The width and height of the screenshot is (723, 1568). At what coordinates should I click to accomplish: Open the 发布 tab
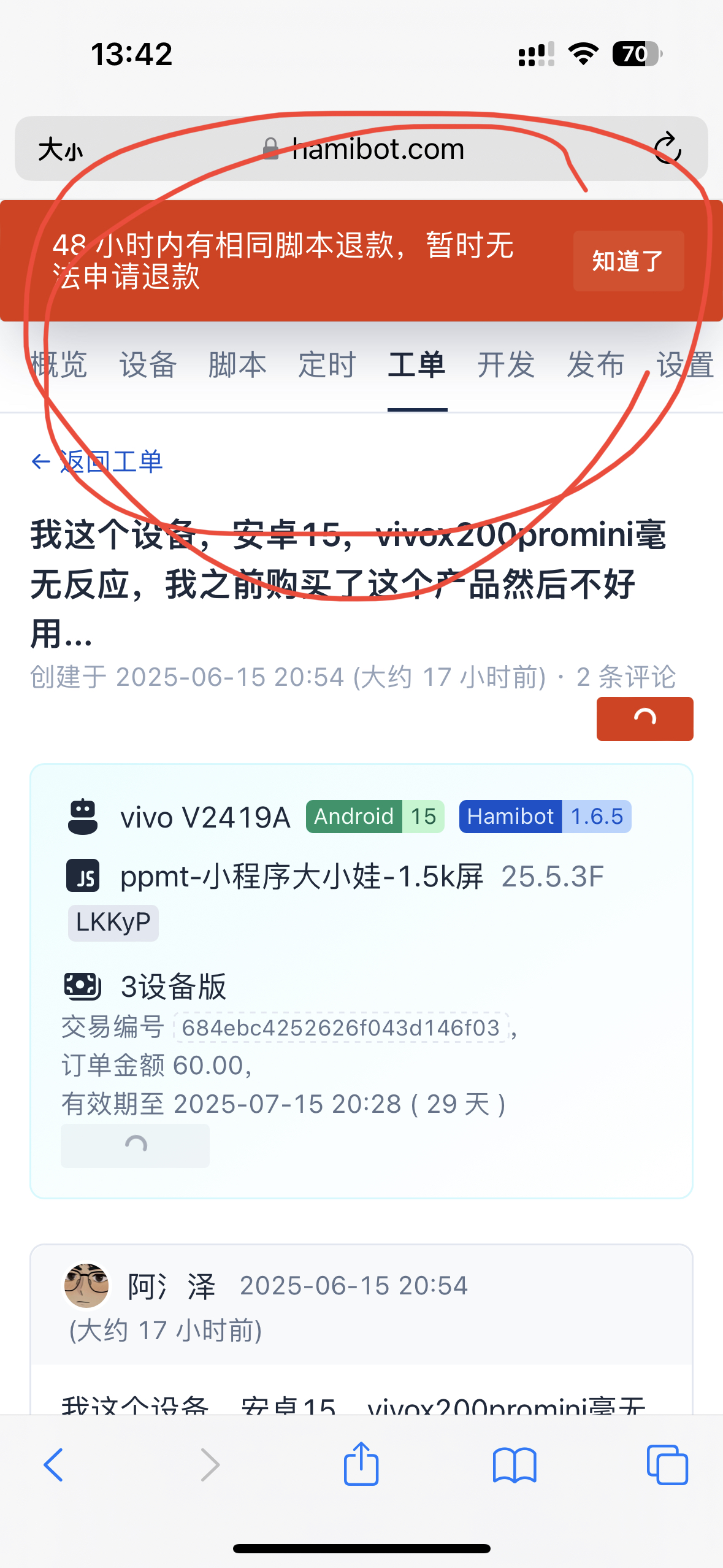(x=595, y=365)
